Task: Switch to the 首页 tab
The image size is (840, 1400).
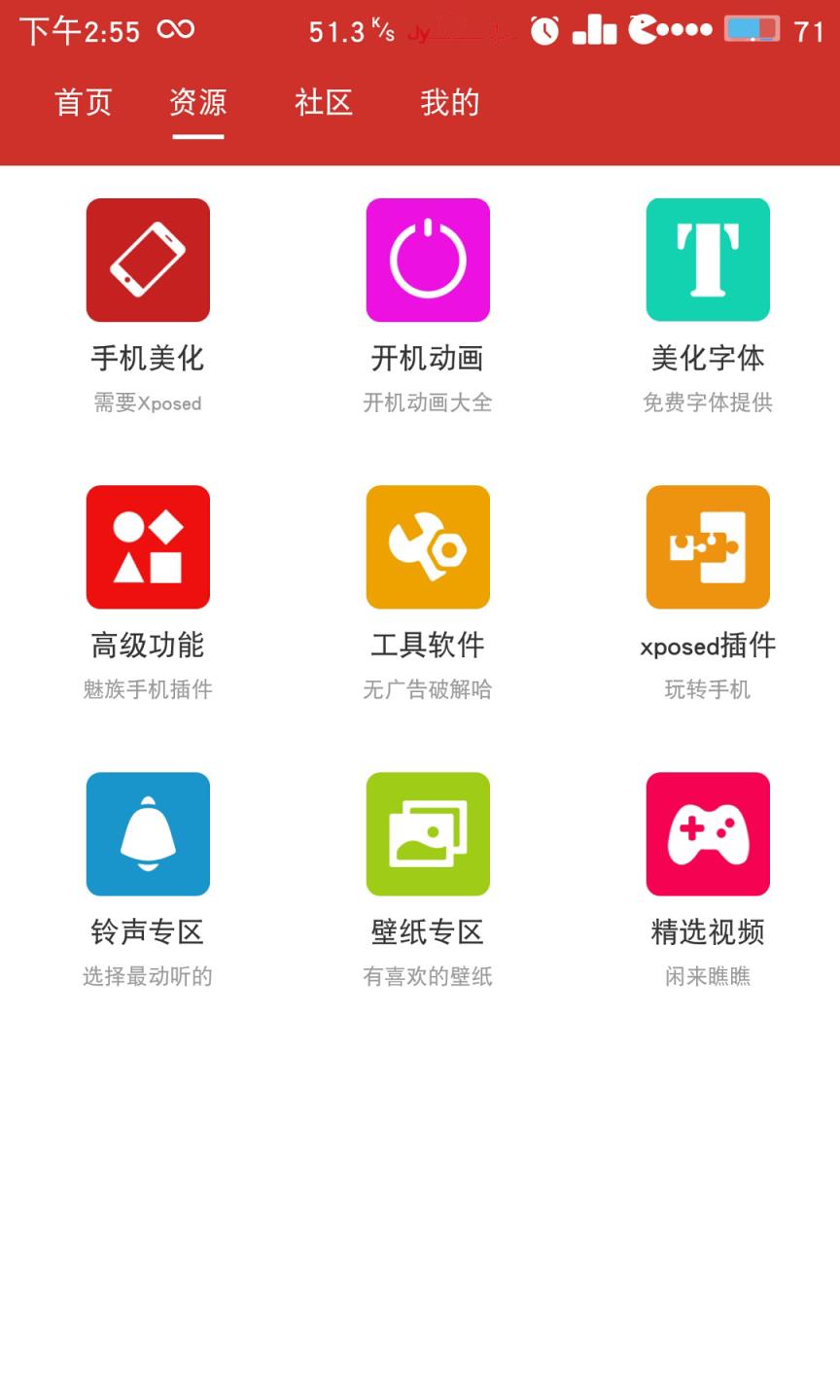Action: pyautogui.click(x=84, y=103)
